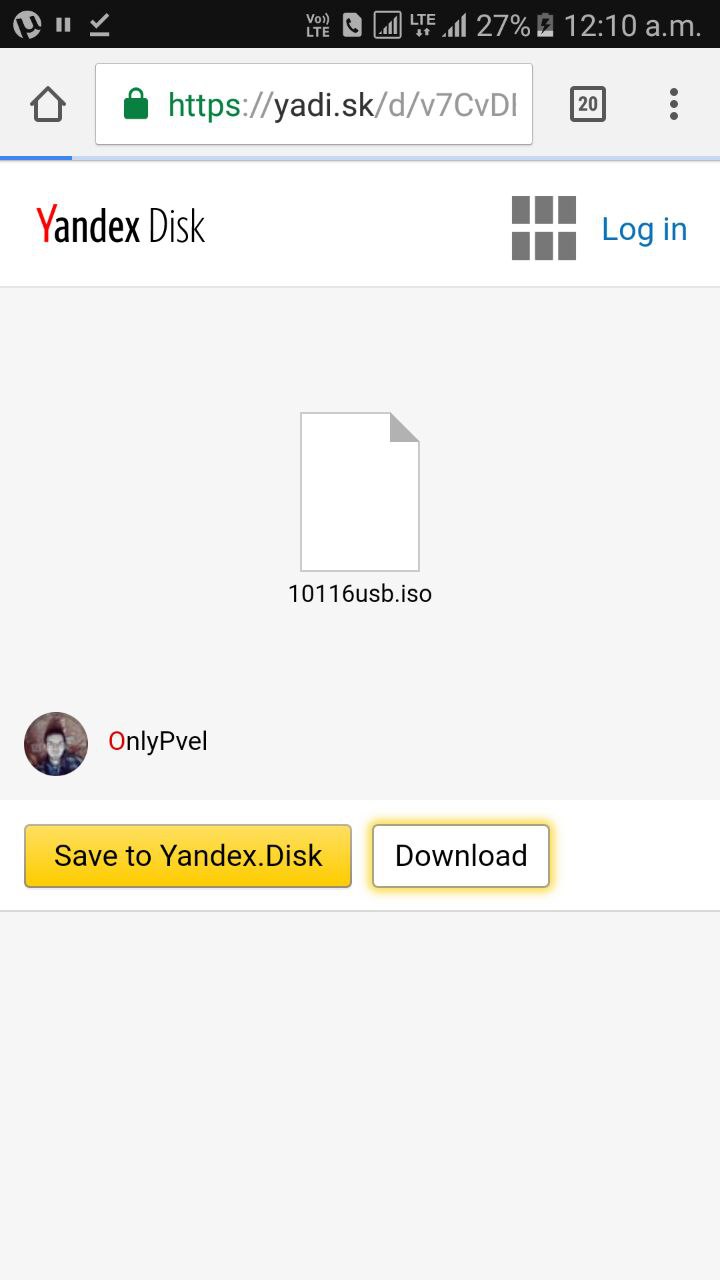Go to the browser home page
The width and height of the screenshot is (720, 1280).
tap(48, 104)
